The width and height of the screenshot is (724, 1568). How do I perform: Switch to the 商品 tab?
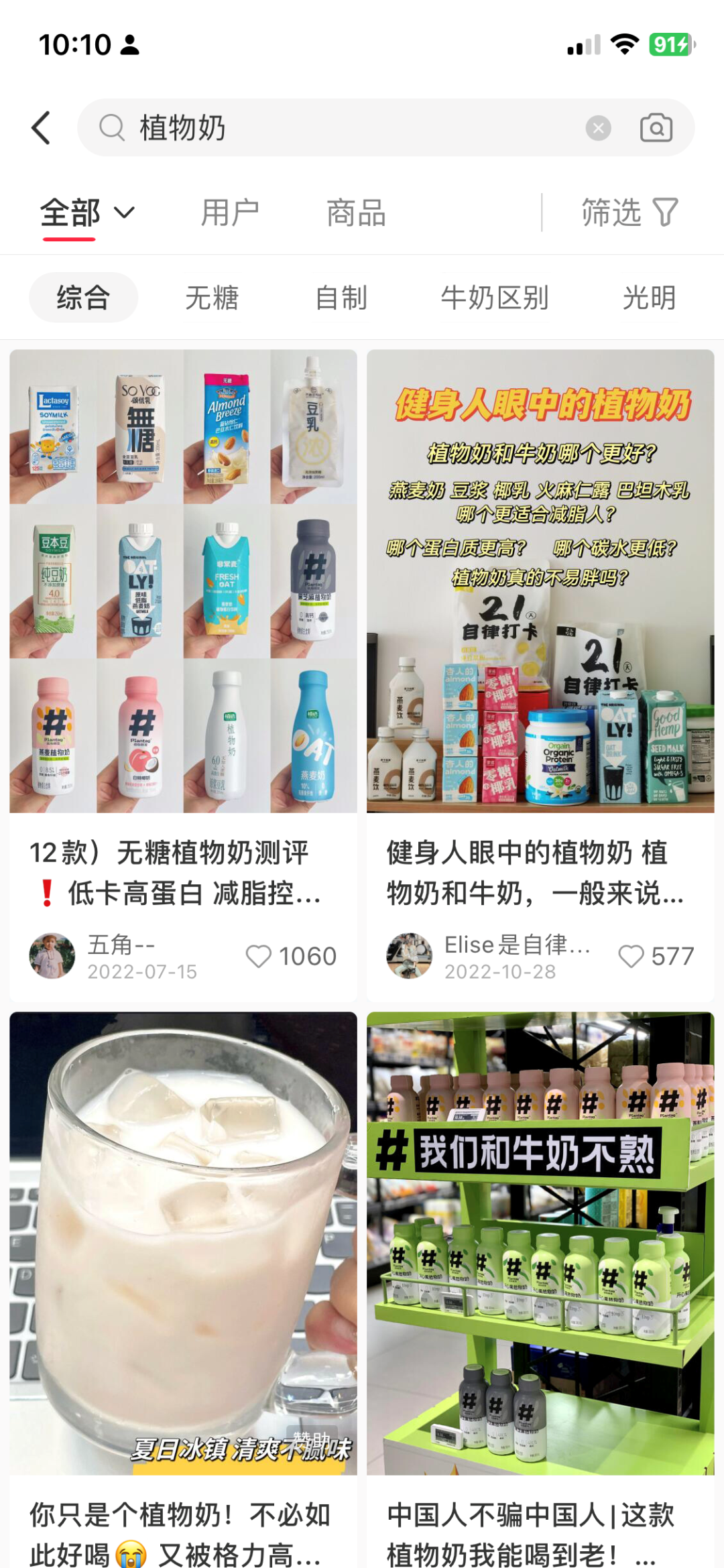coord(356,213)
